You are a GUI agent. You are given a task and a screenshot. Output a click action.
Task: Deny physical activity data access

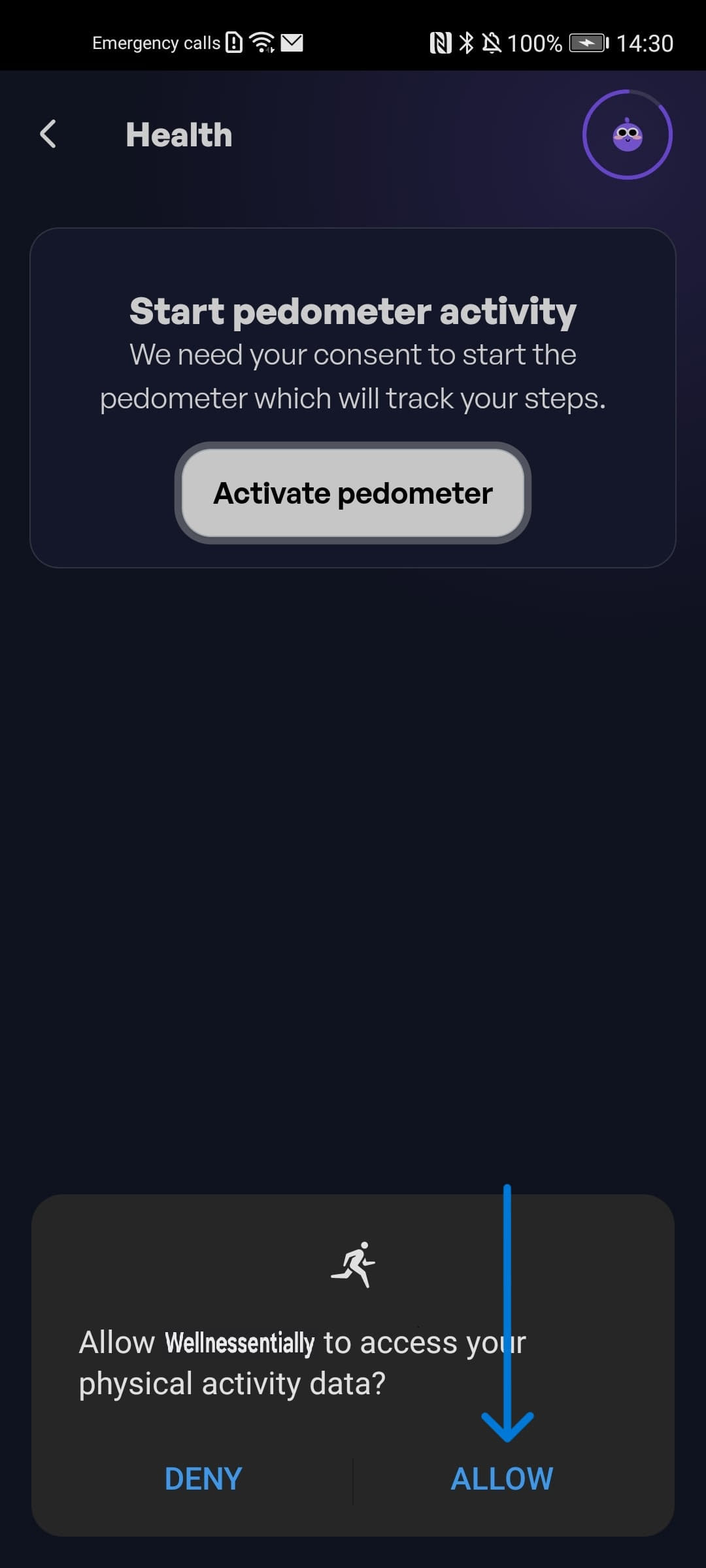coord(203,1479)
